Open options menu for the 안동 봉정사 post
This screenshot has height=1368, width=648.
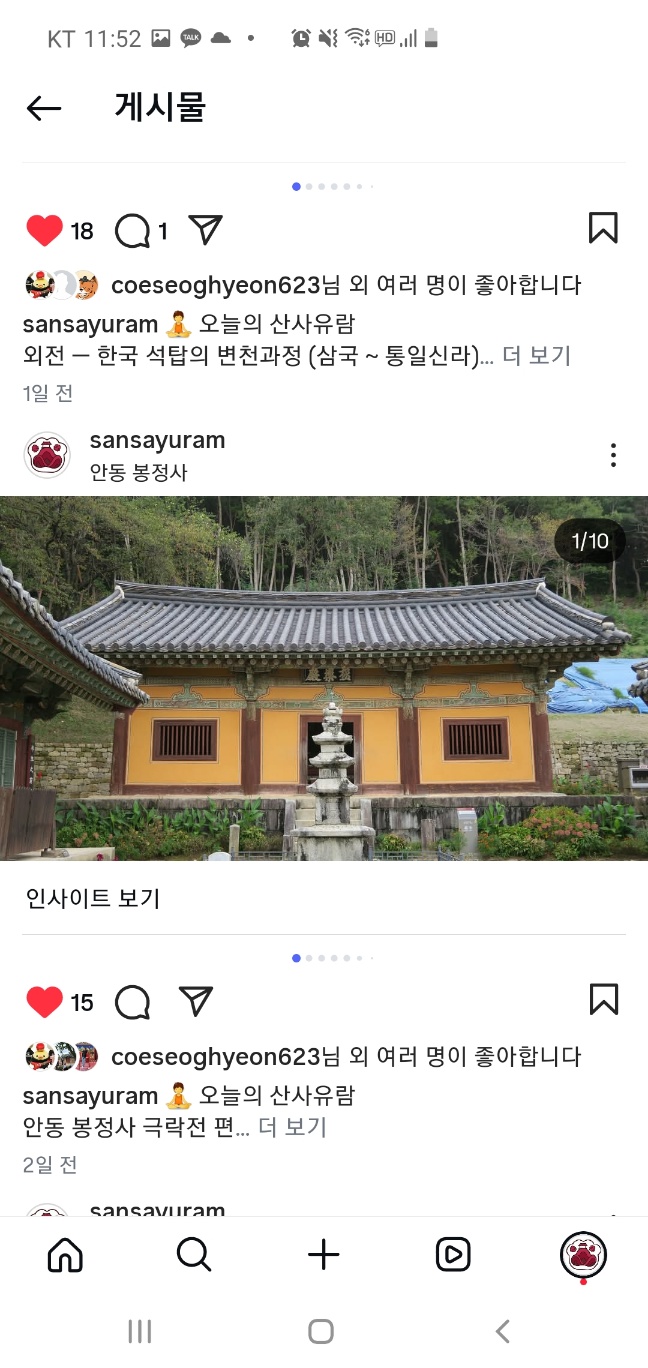pos(613,456)
